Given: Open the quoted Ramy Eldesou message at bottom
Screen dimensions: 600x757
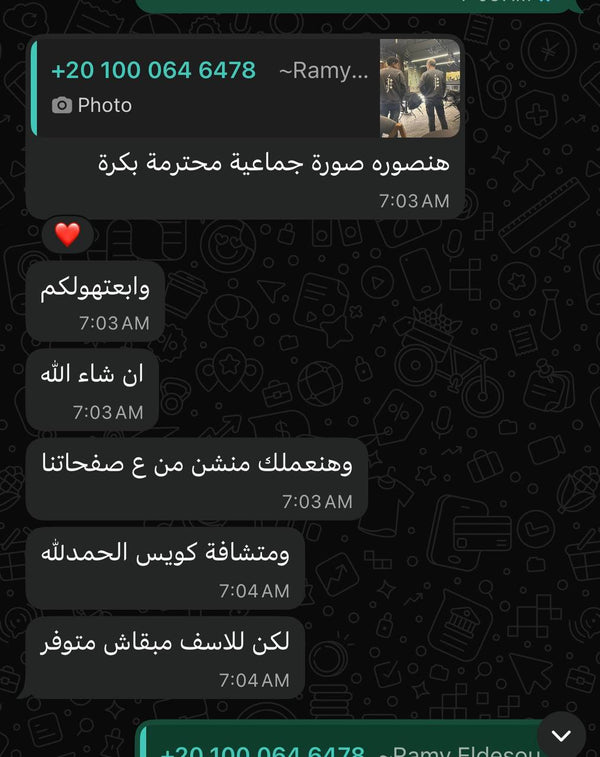Looking at the screenshot, I should click(340, 747).
